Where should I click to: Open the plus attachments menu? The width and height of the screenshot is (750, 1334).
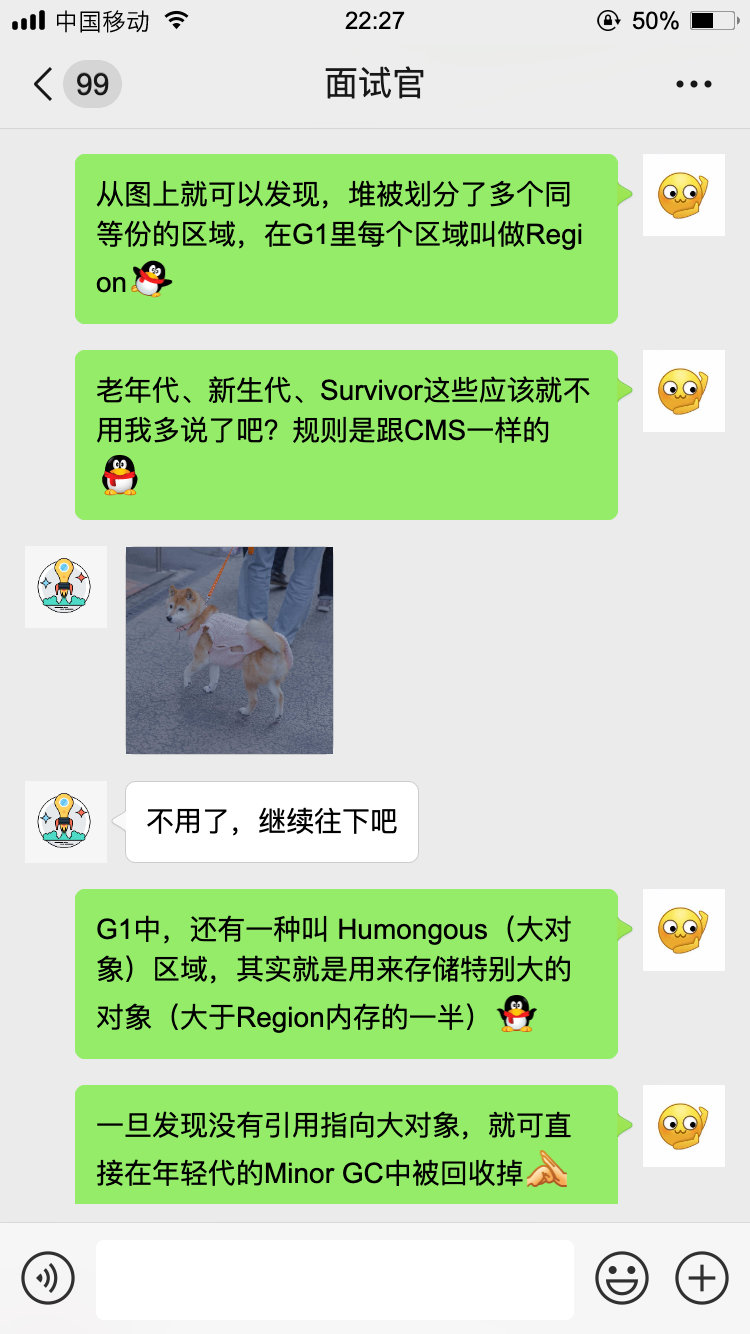(702, 1278)
